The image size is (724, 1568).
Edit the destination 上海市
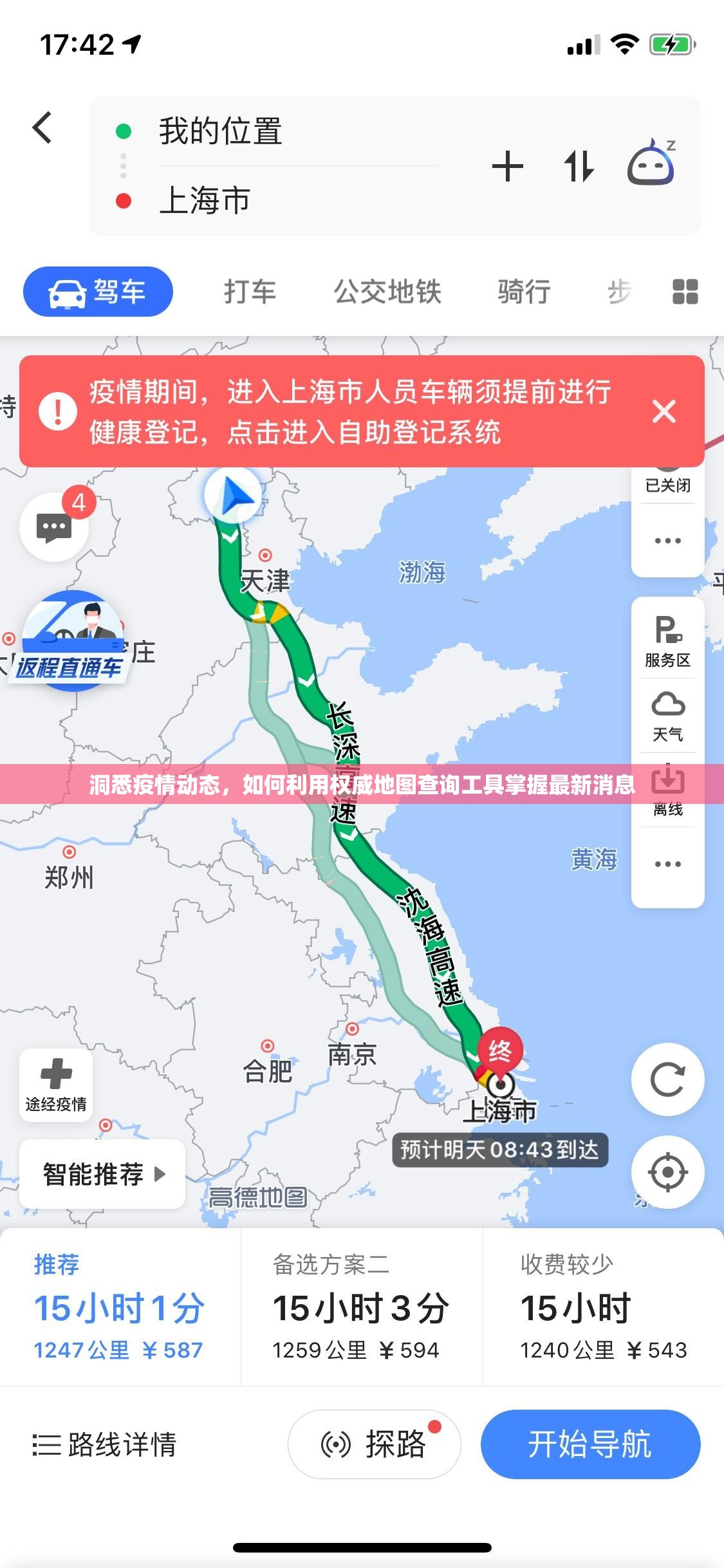[x=205, y=200]
